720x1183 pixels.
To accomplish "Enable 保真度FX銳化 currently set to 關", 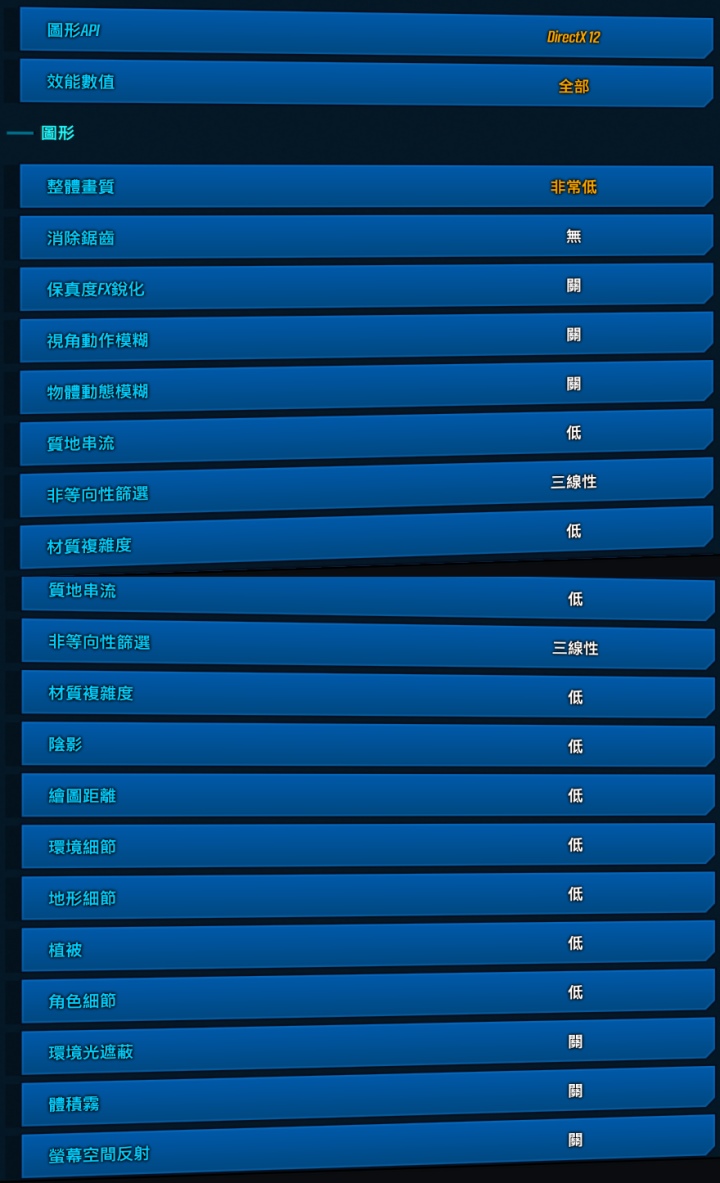I will click(x=360, y=286).
